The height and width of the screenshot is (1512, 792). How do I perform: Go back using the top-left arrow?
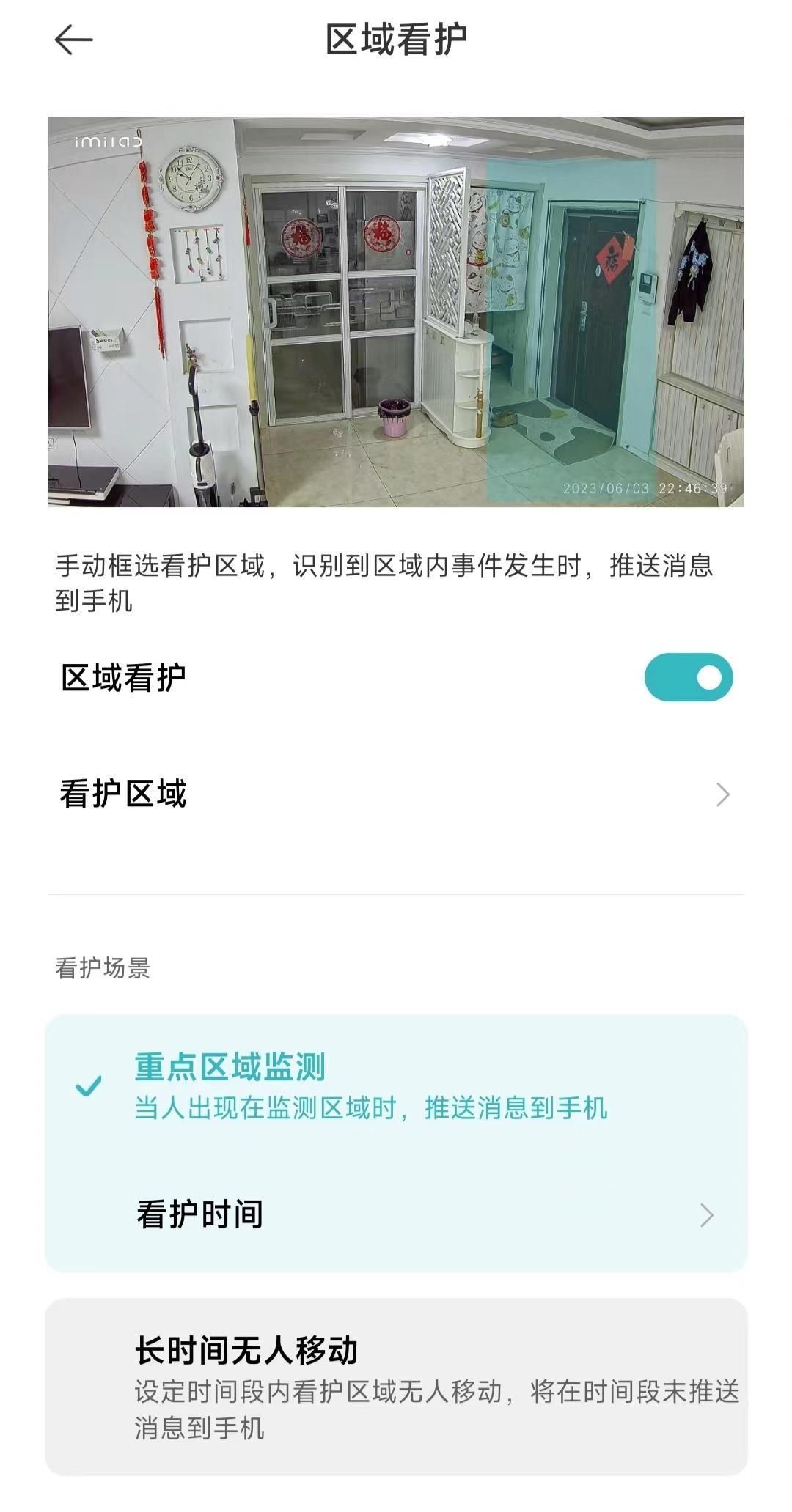(x=74, y=40)
